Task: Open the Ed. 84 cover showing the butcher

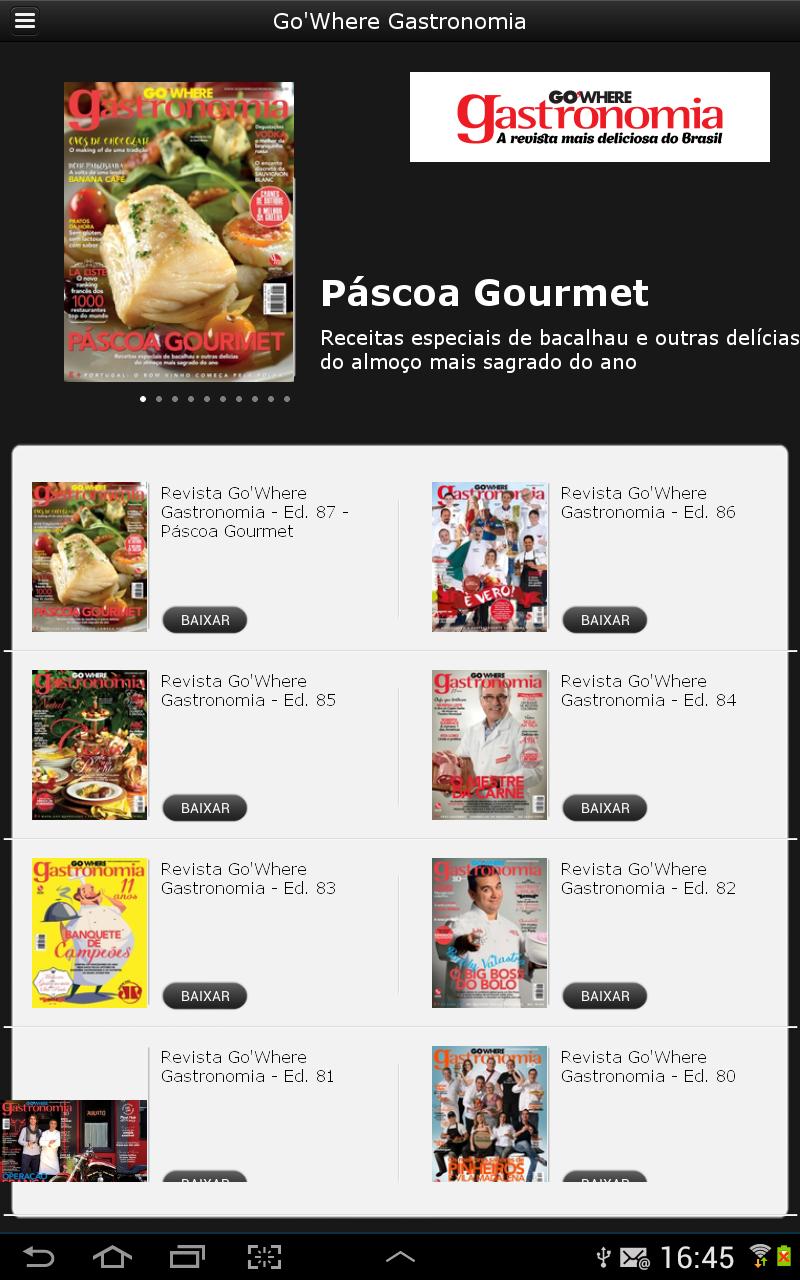Action: (x=490, y=745)
